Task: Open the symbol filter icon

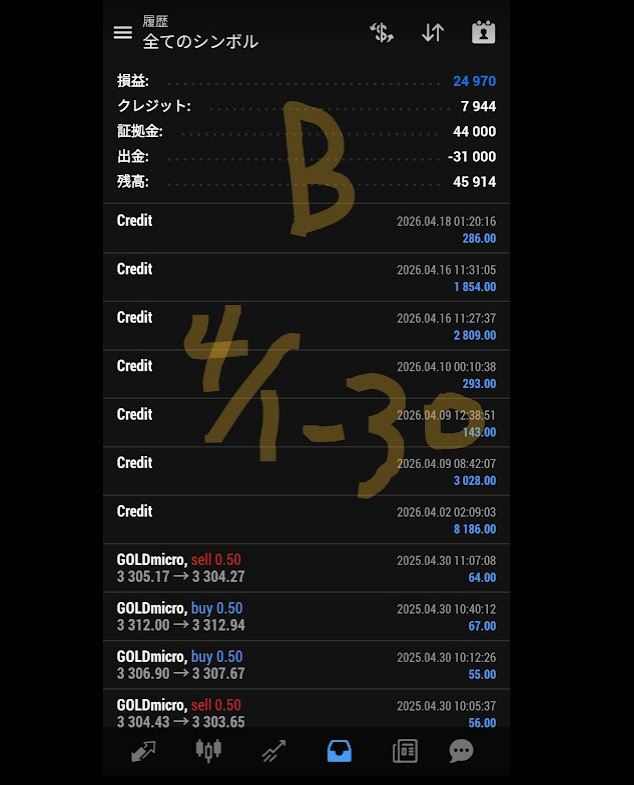Action: click(x=381, y=32)
